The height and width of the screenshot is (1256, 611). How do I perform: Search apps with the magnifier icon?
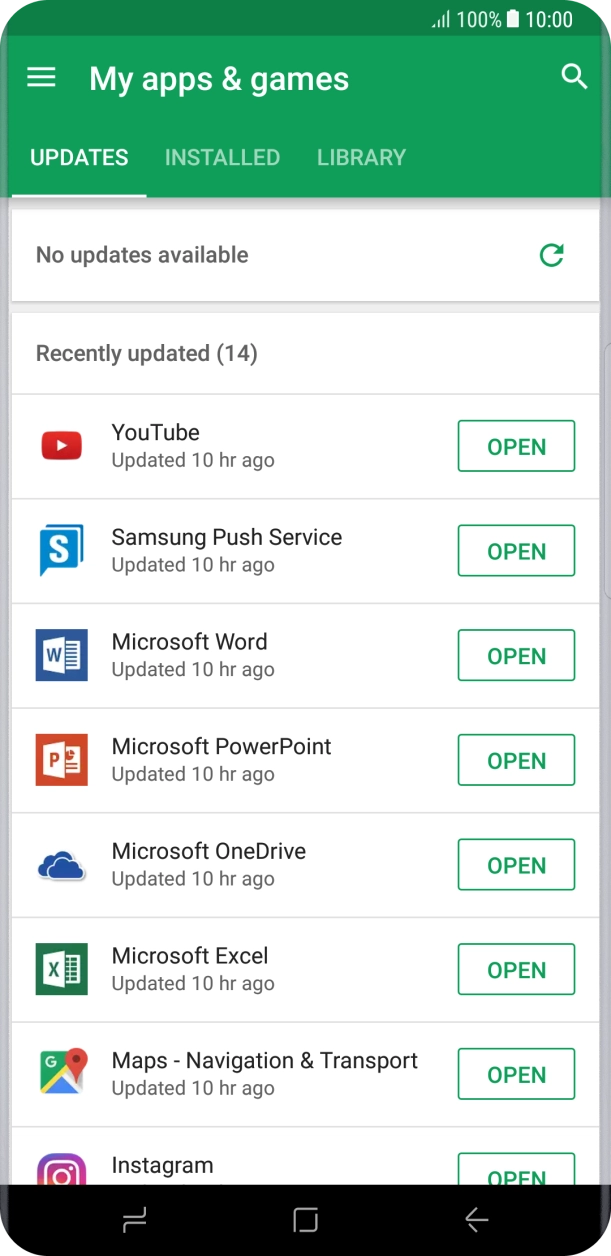click(x=574, y=77)
